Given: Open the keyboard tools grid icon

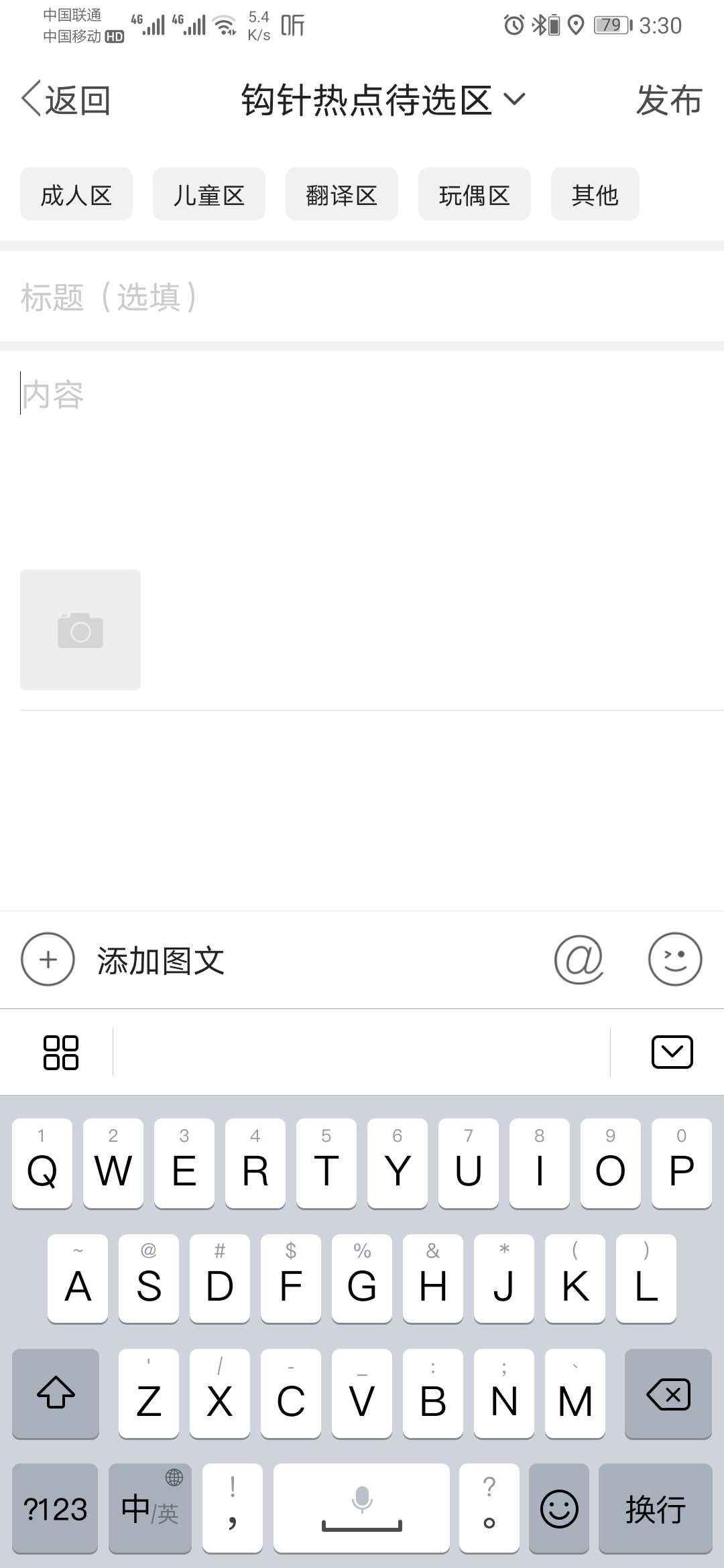Looking at the screenshot, I should click(61, 1052).
